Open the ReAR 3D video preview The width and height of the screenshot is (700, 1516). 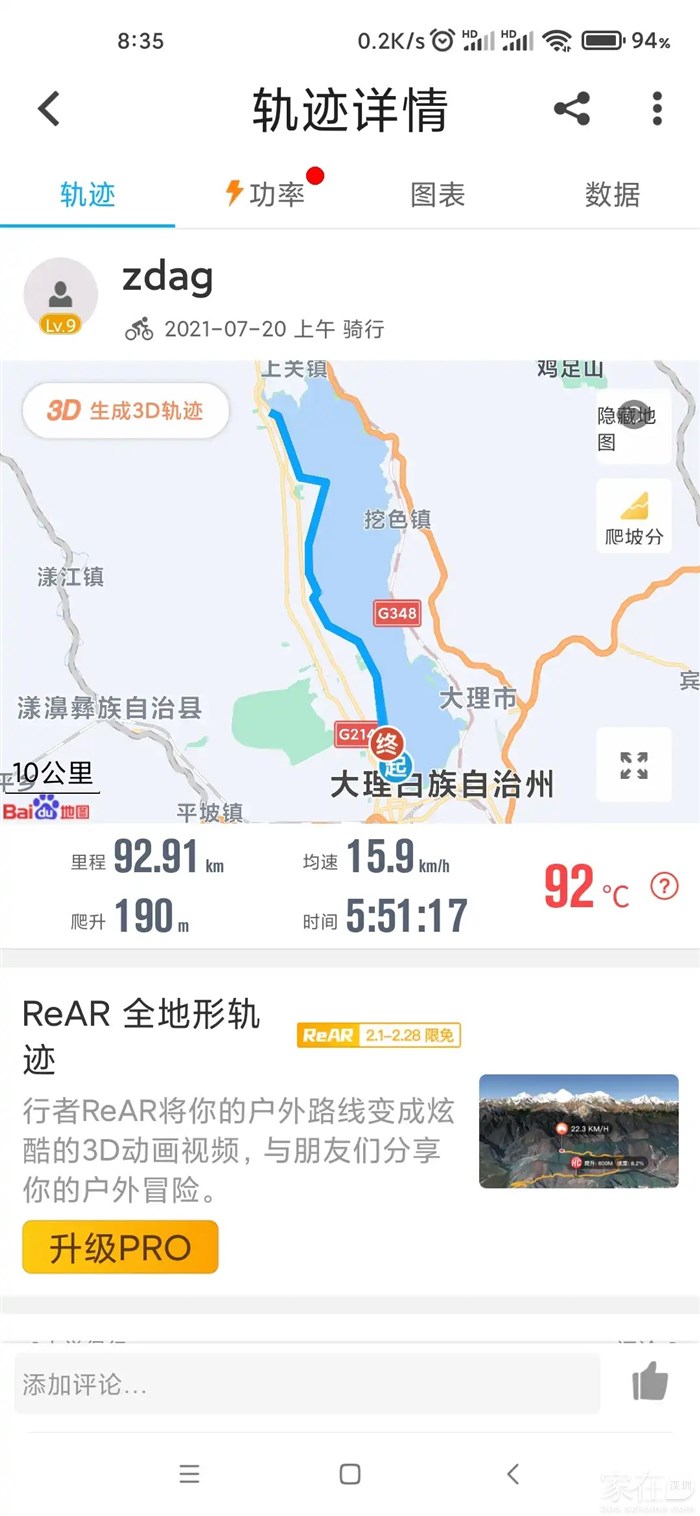pyautogui.click(x=578, y=1130)
